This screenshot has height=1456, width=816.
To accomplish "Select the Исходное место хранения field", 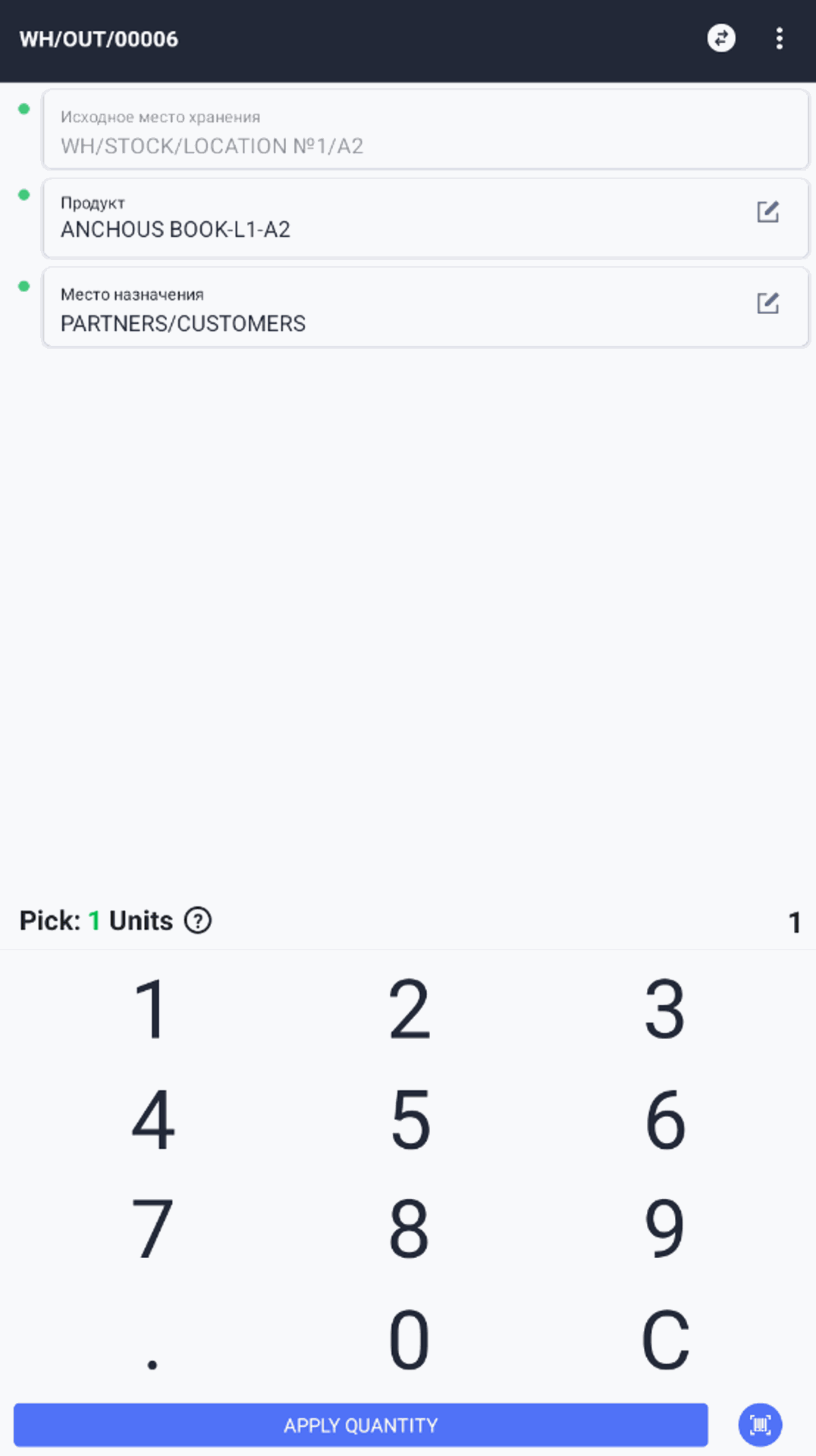I will click(x=425, y=130).
